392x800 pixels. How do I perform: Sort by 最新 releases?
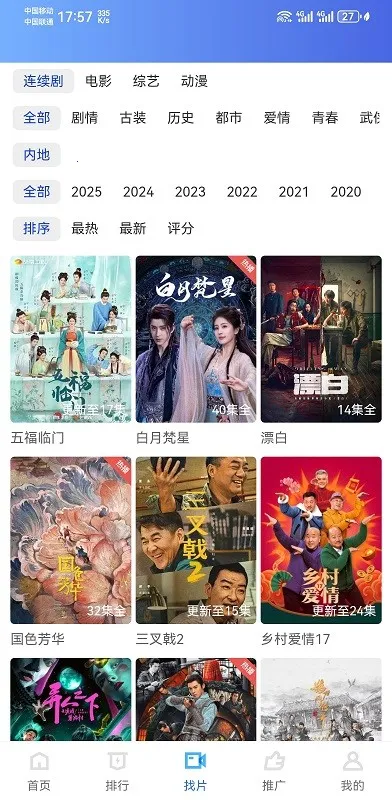pyautogui.click(x=133, y=229)
